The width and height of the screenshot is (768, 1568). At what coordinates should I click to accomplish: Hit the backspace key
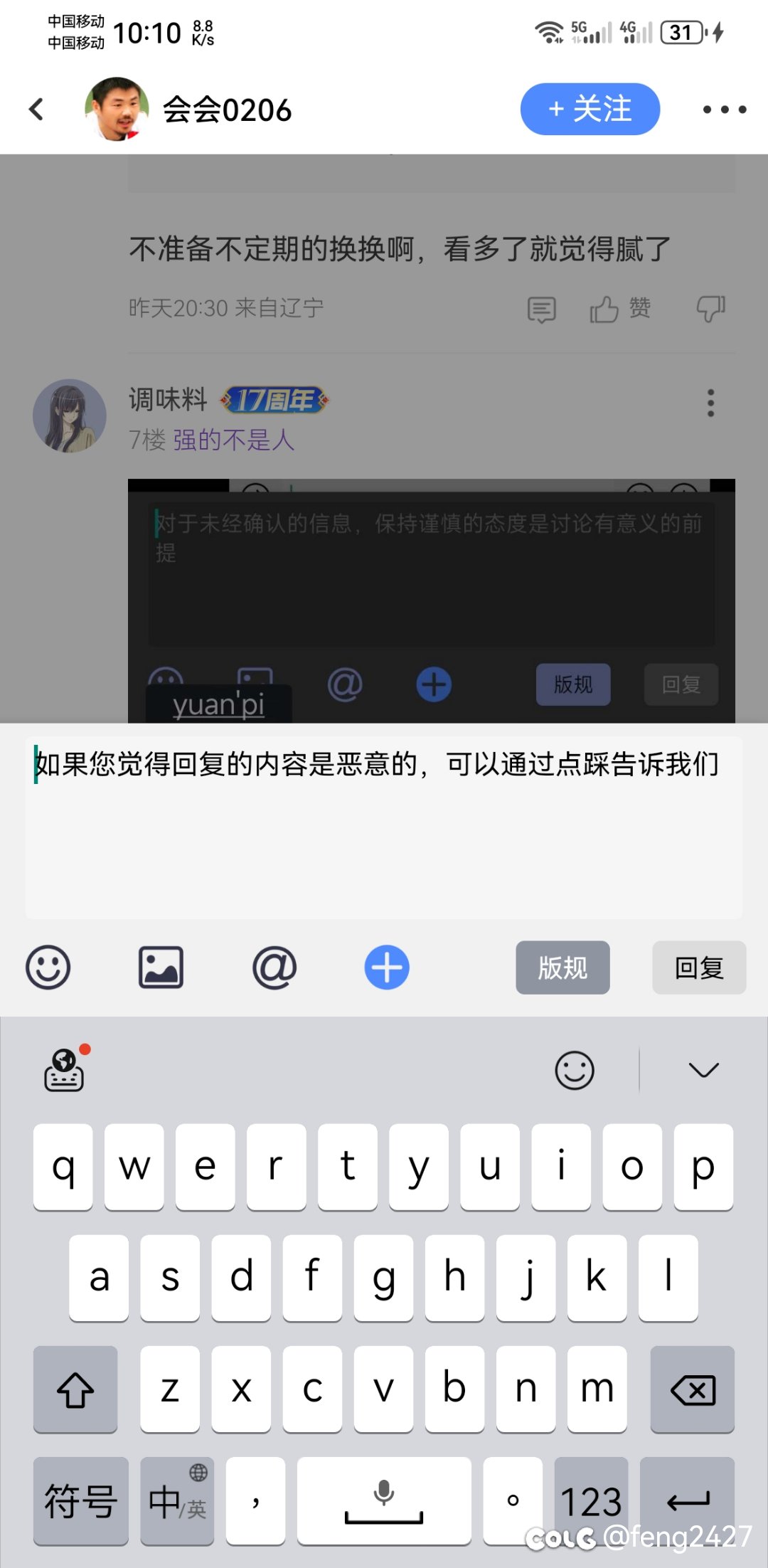[x=693, y=1389]
